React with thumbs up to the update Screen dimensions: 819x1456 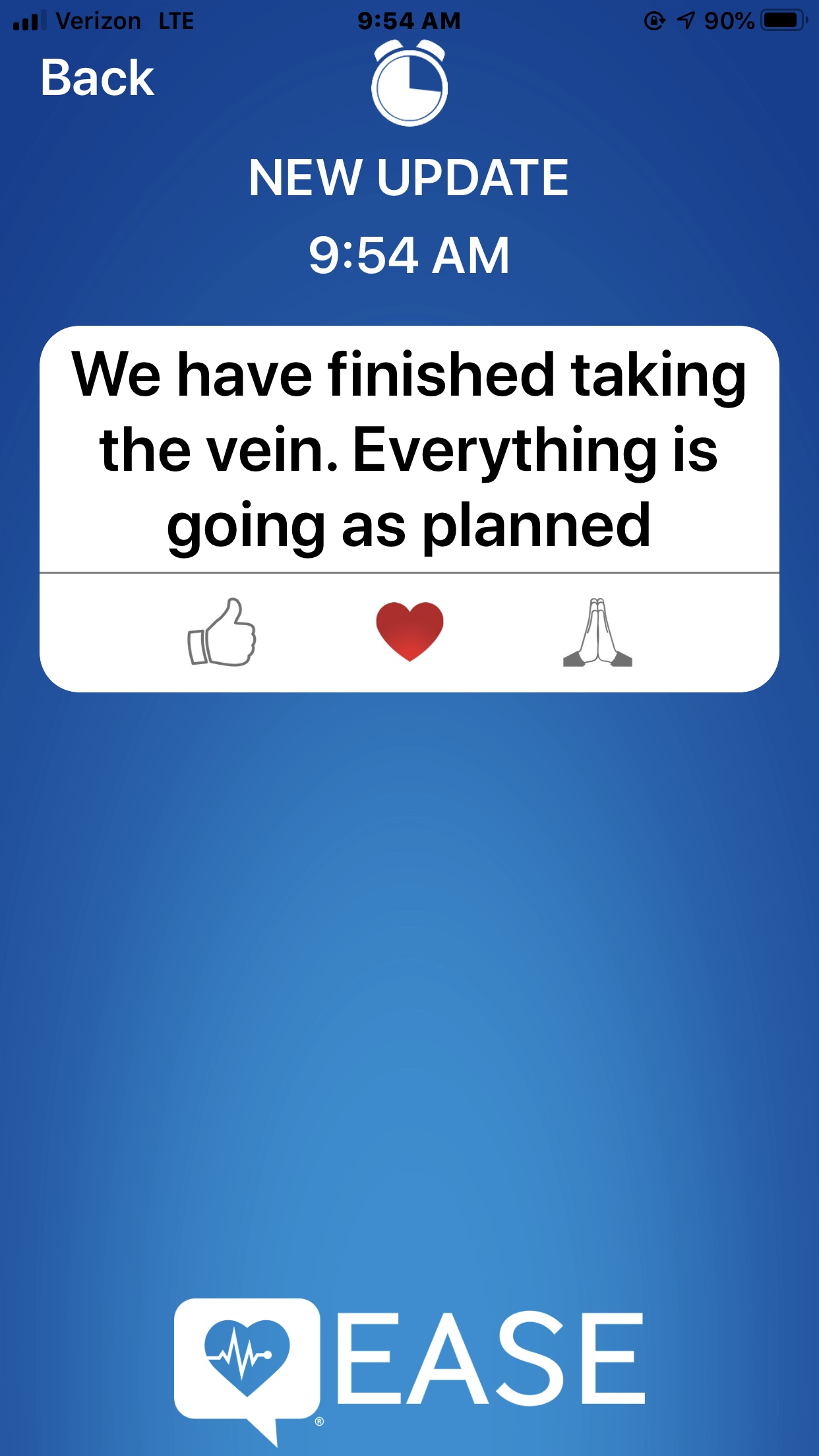tap(222, 632)
